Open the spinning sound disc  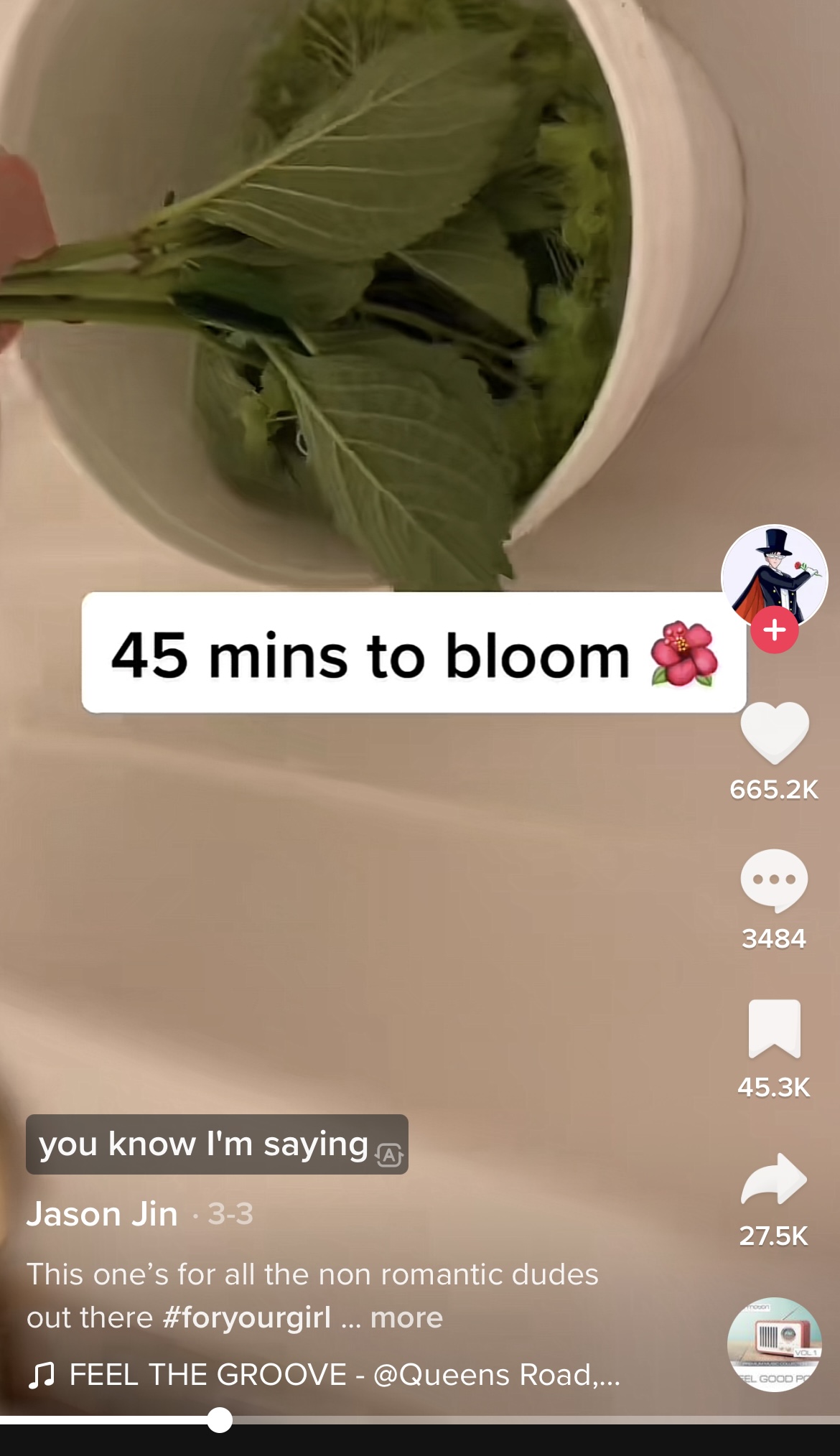coord(774,1344)
